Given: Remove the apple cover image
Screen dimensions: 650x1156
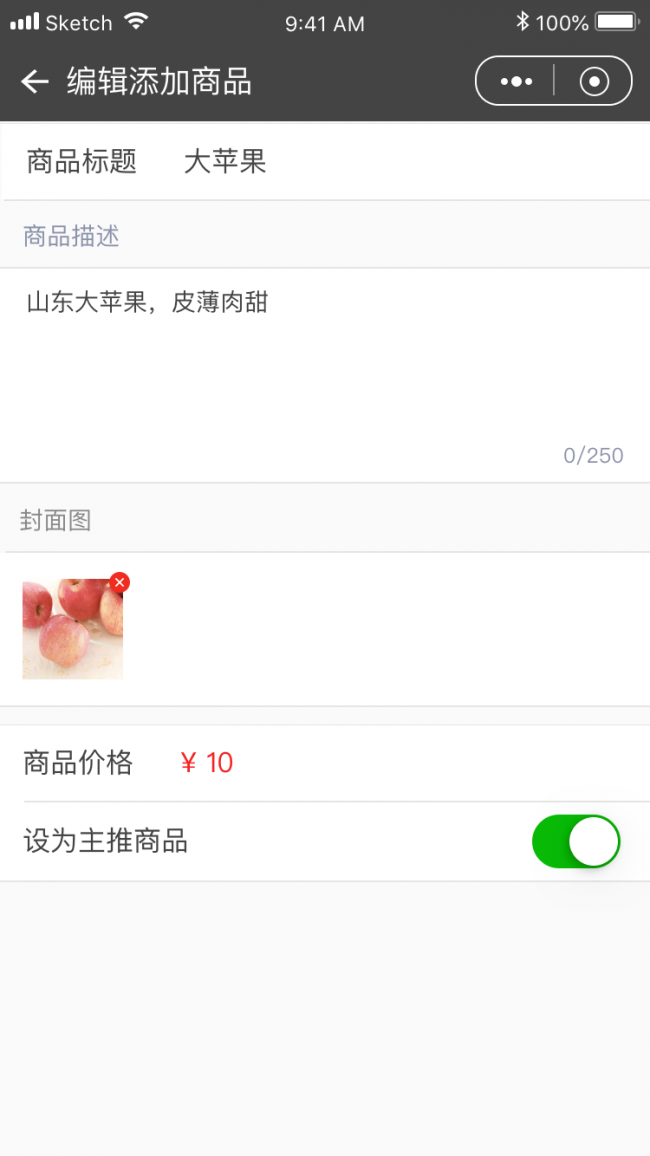Looking at the screenshot, I should tap(120, 582).
